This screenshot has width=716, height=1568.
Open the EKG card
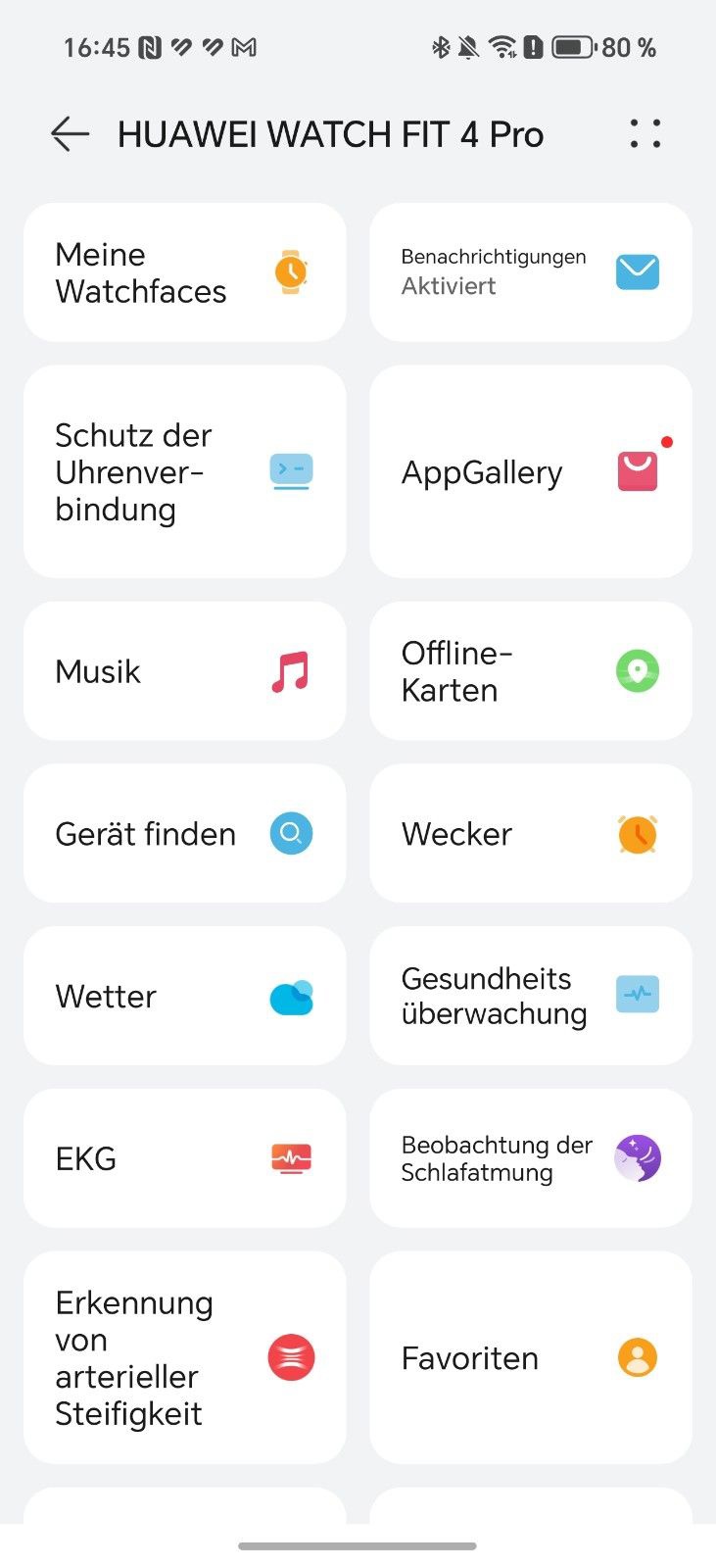[185, 1158]
